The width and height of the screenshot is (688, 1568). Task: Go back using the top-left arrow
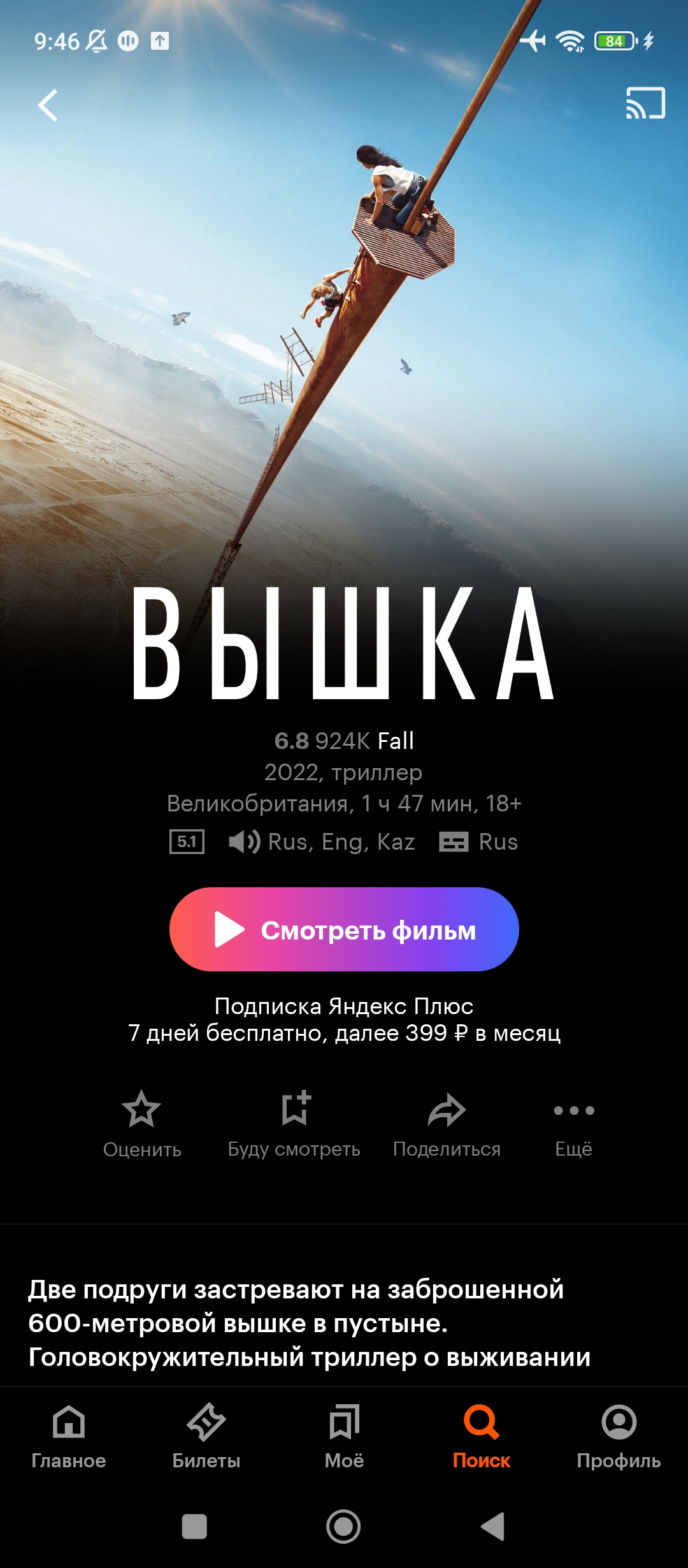coord(48,105)
